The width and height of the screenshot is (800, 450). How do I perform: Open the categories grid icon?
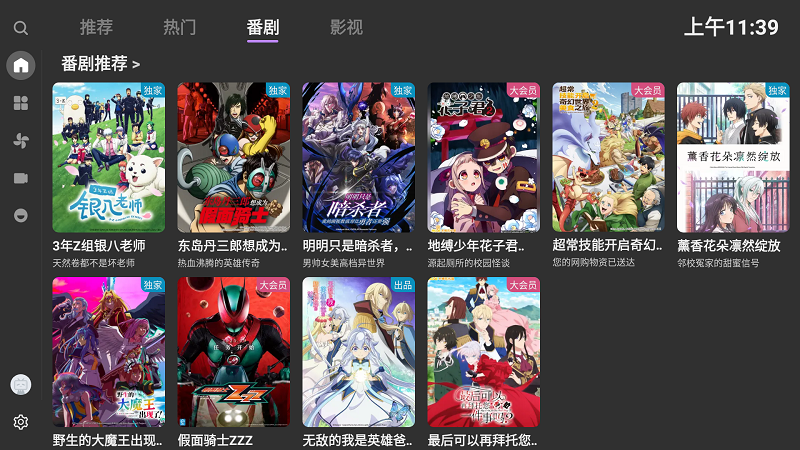20,103
